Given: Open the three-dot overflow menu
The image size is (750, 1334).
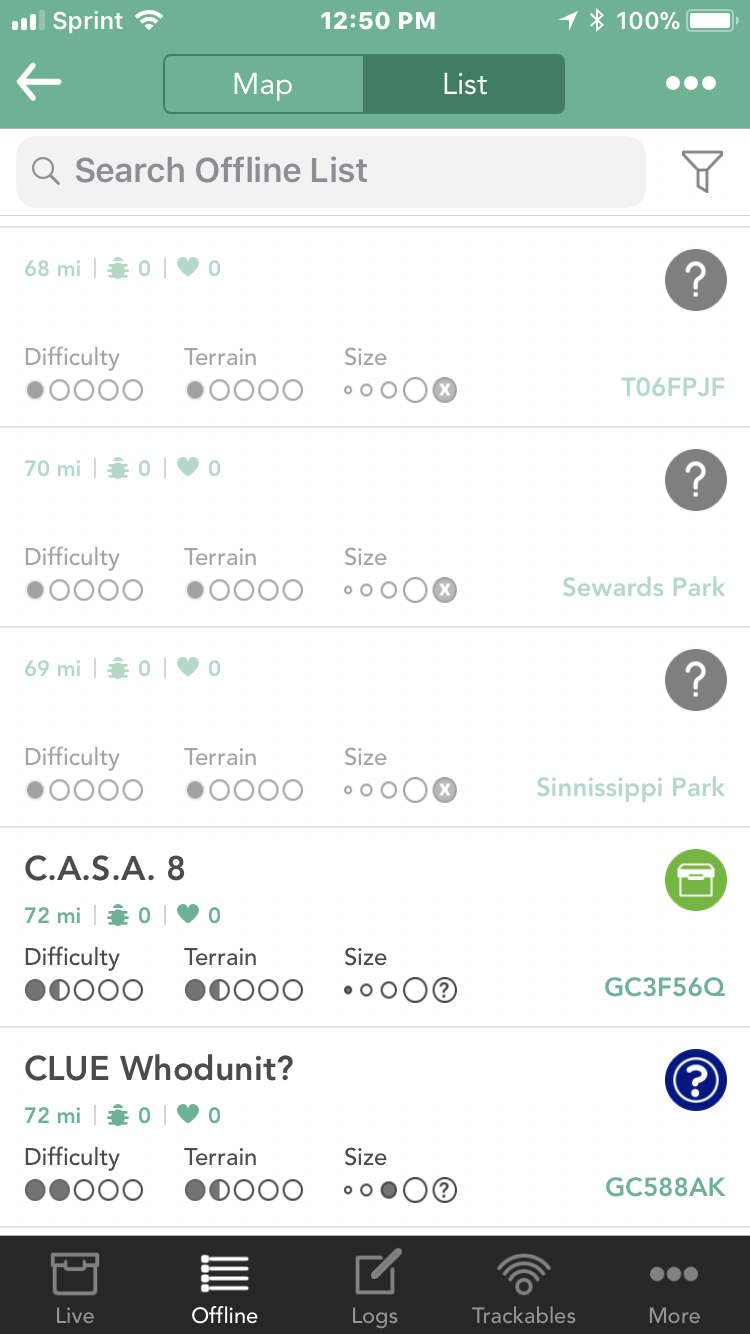Looking at the screenshot, I should click(691, 84).
